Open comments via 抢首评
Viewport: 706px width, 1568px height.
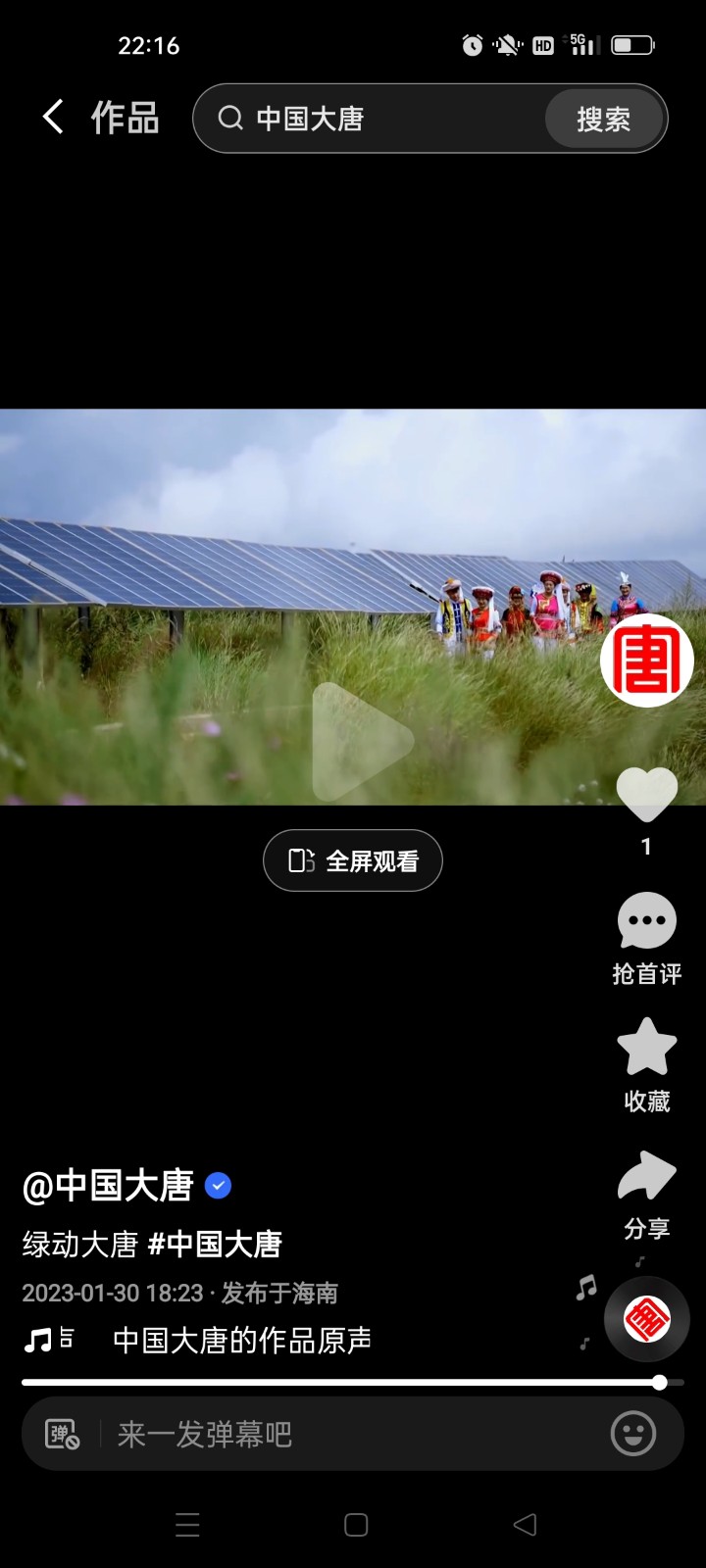[646, 938]
